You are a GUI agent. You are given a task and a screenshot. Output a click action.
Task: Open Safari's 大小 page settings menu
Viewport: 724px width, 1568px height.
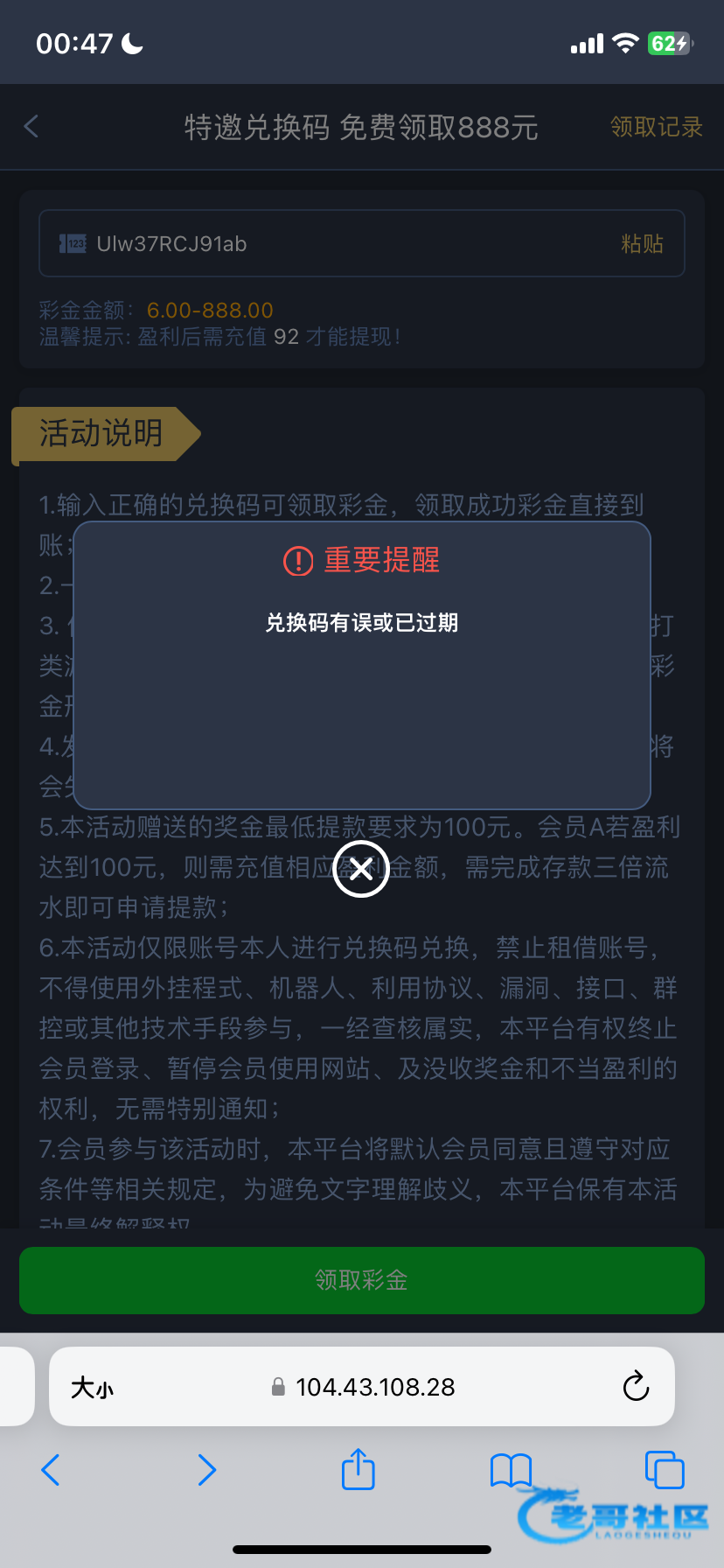tap(93, 1388)
